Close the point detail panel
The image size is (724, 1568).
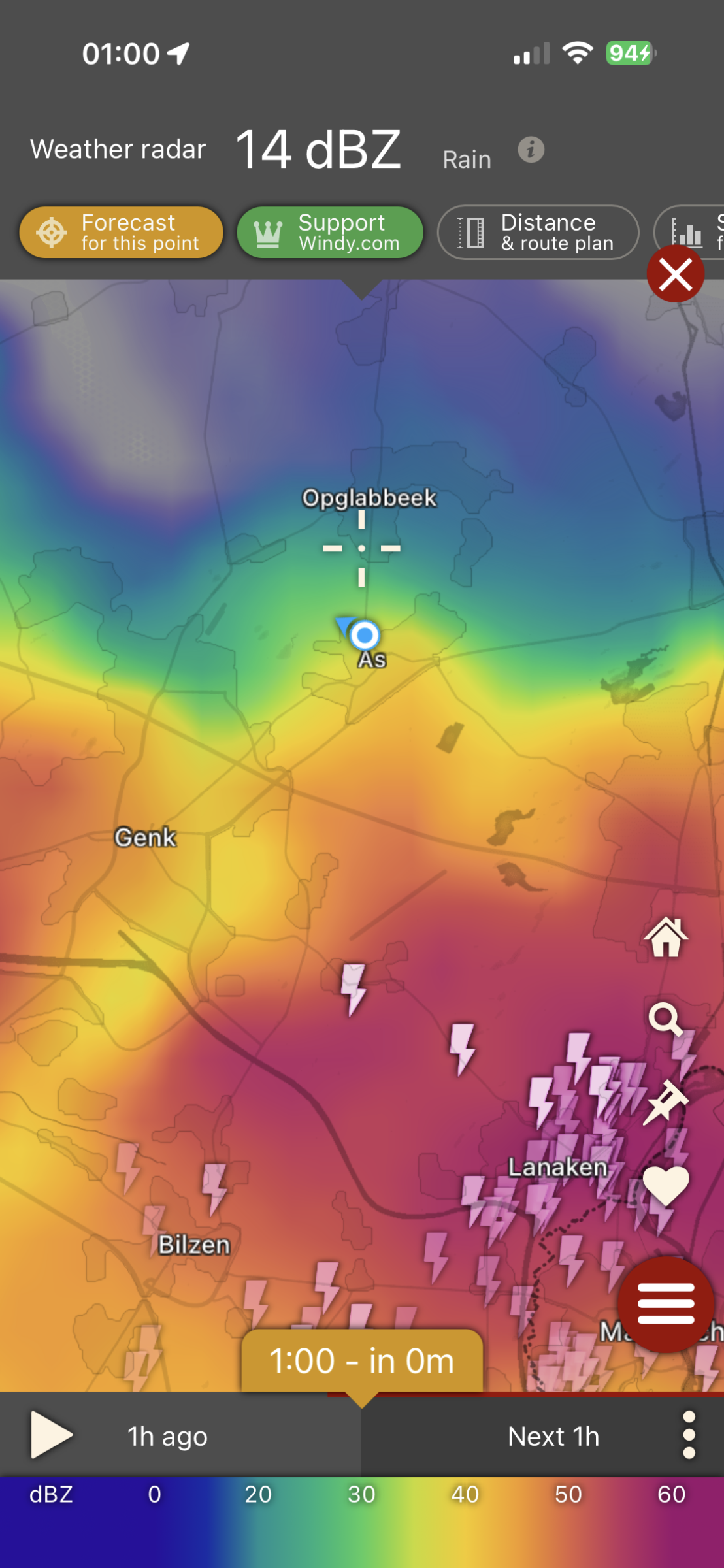pyautogui.click(x=676, y=274)
